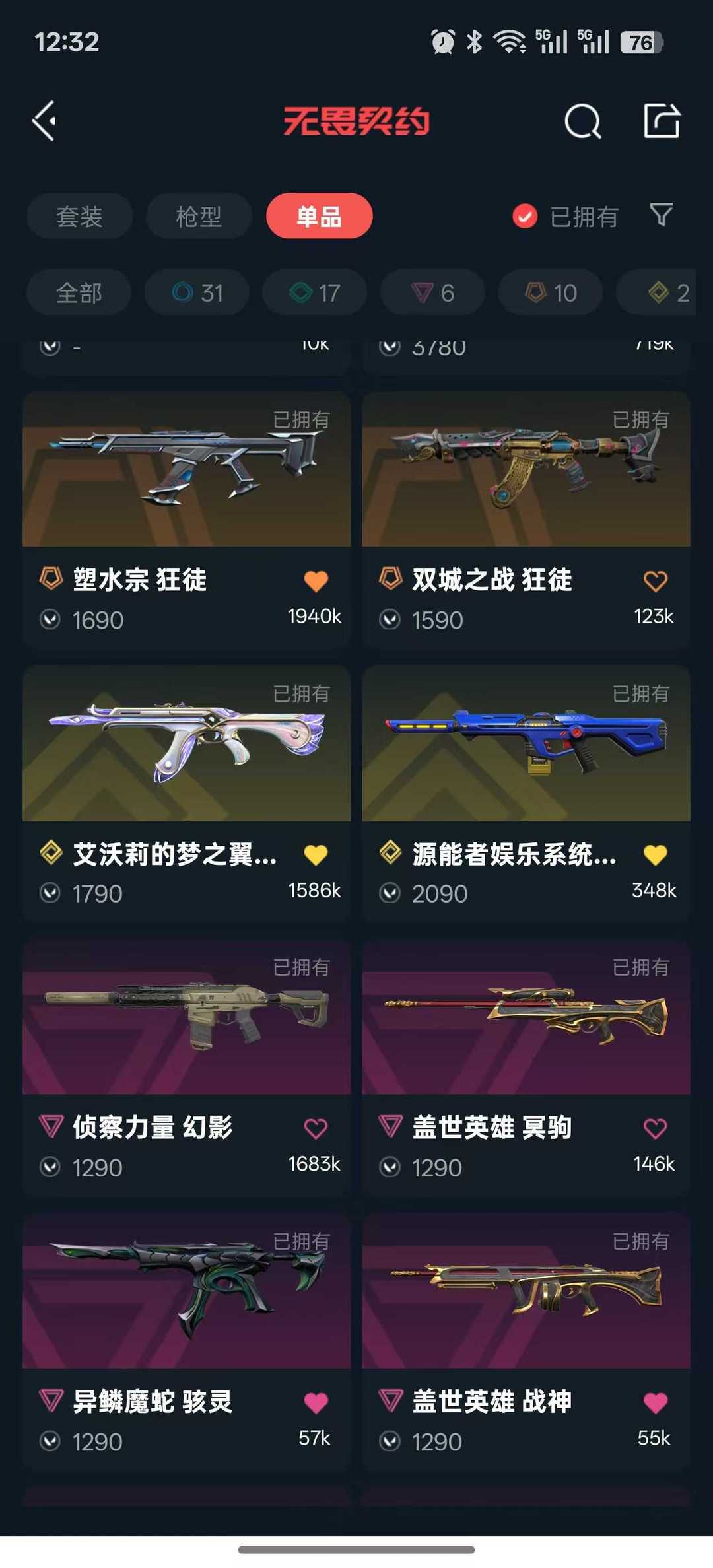This screenshot has height=1568, width=713.
Task: Select the teal rarity filter showing 17
Action: coord(314,292)
